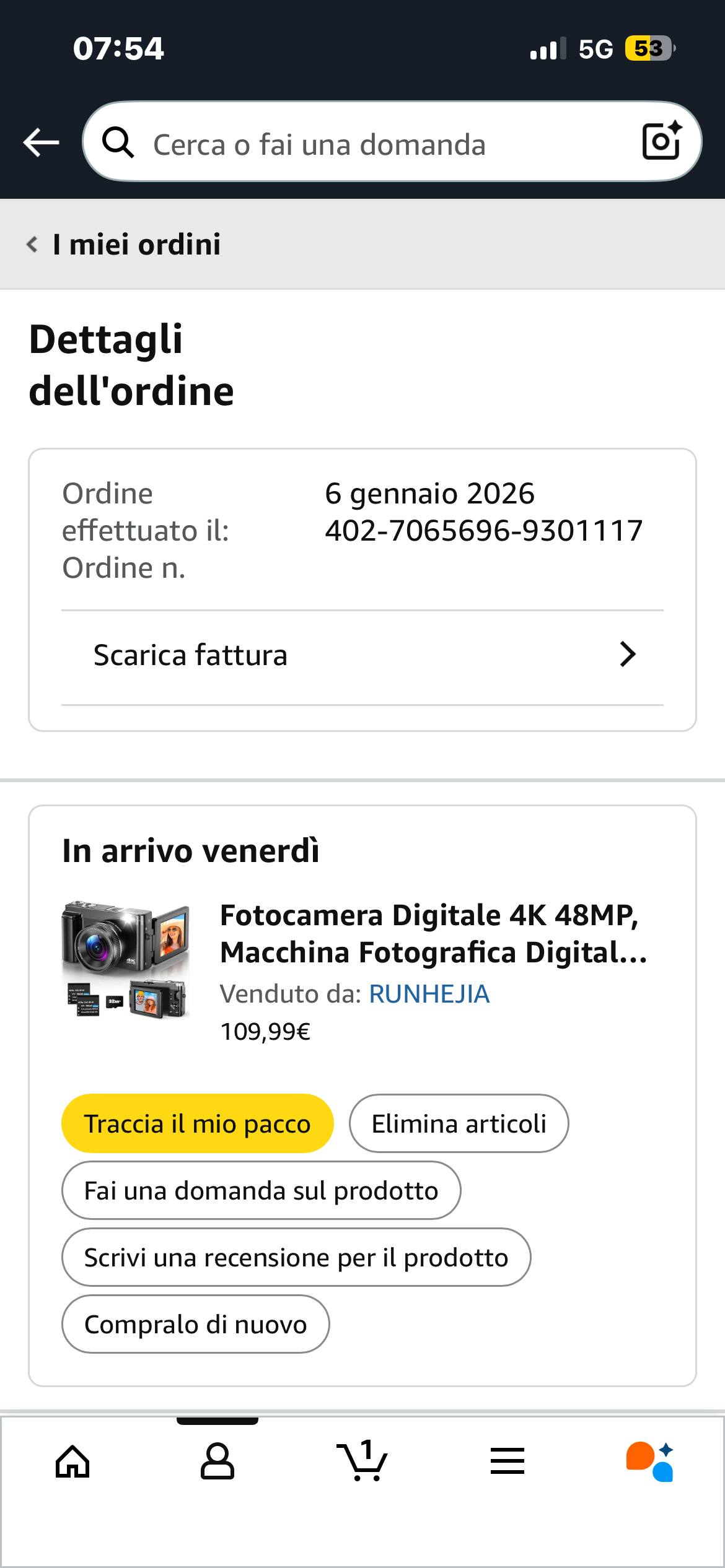Choose Scrivi una recensione per il prodotto
This screenshot has height=1568, width=725.
296,1257
